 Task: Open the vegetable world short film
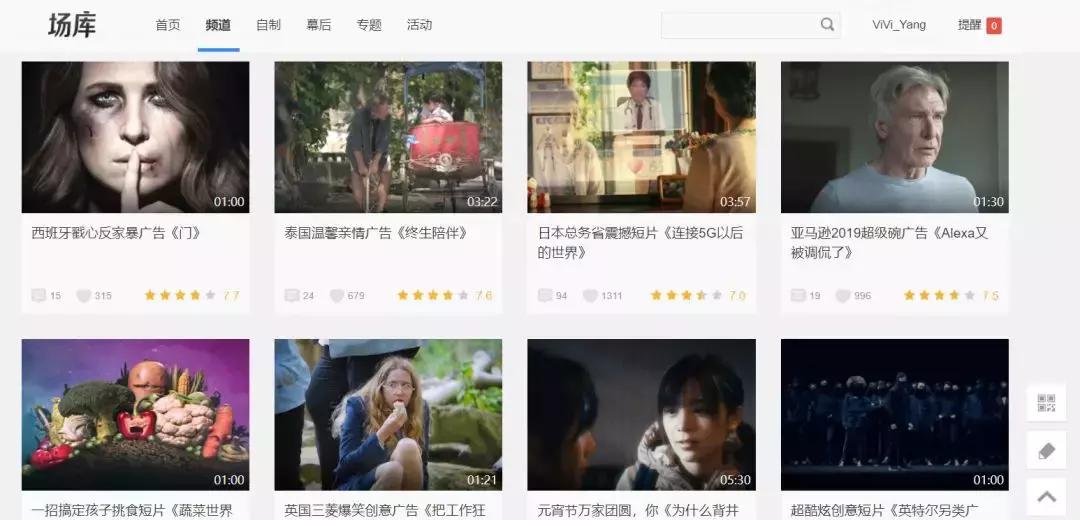[135, 414]
